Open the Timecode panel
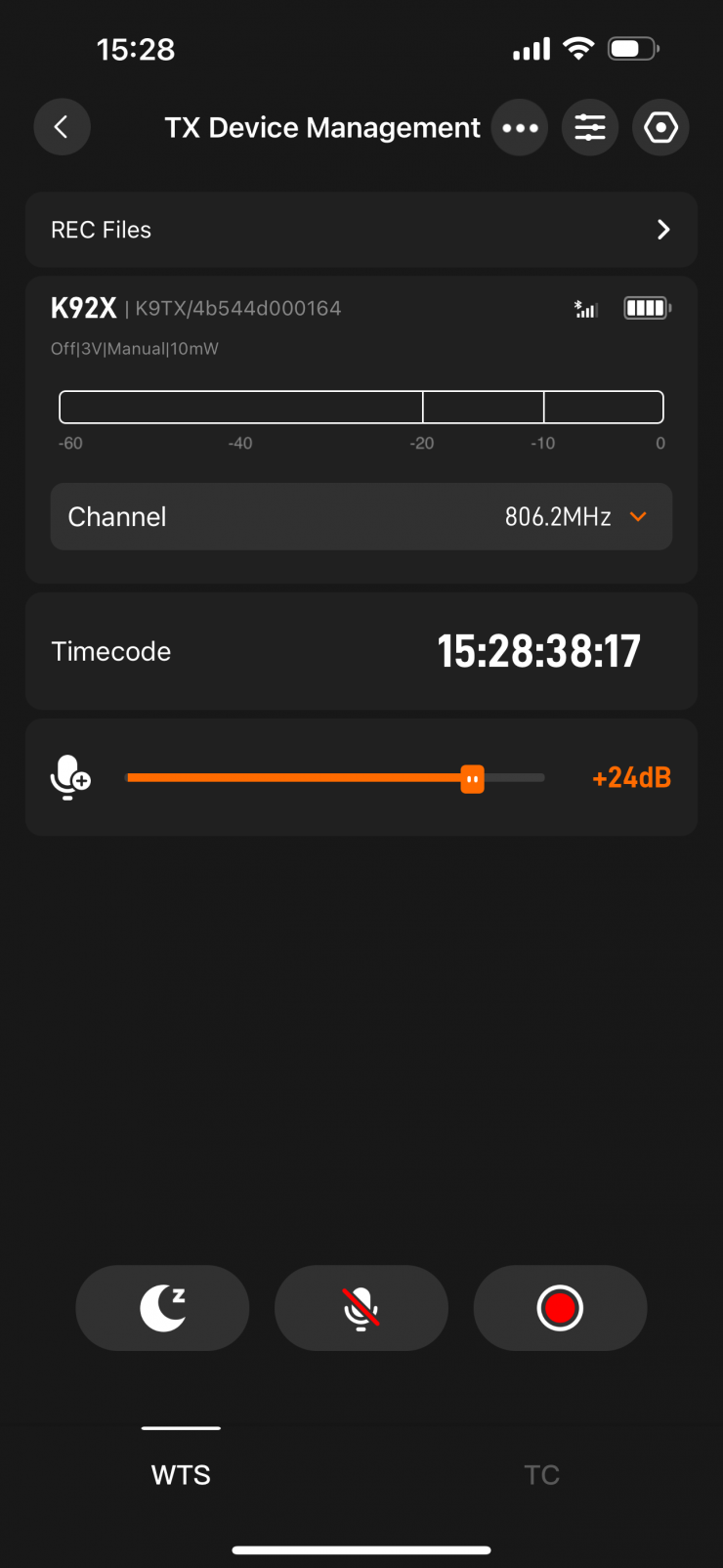 (361, 651)
